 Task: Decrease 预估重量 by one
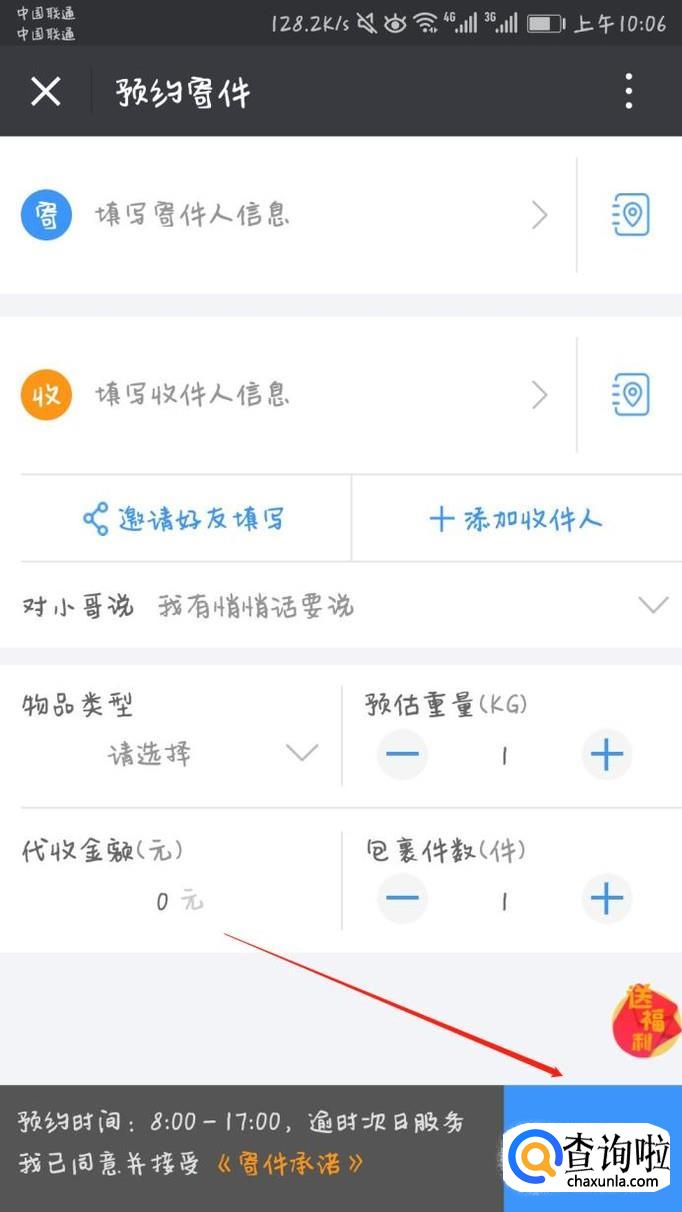pyautogui.click(x=402, y=755)
